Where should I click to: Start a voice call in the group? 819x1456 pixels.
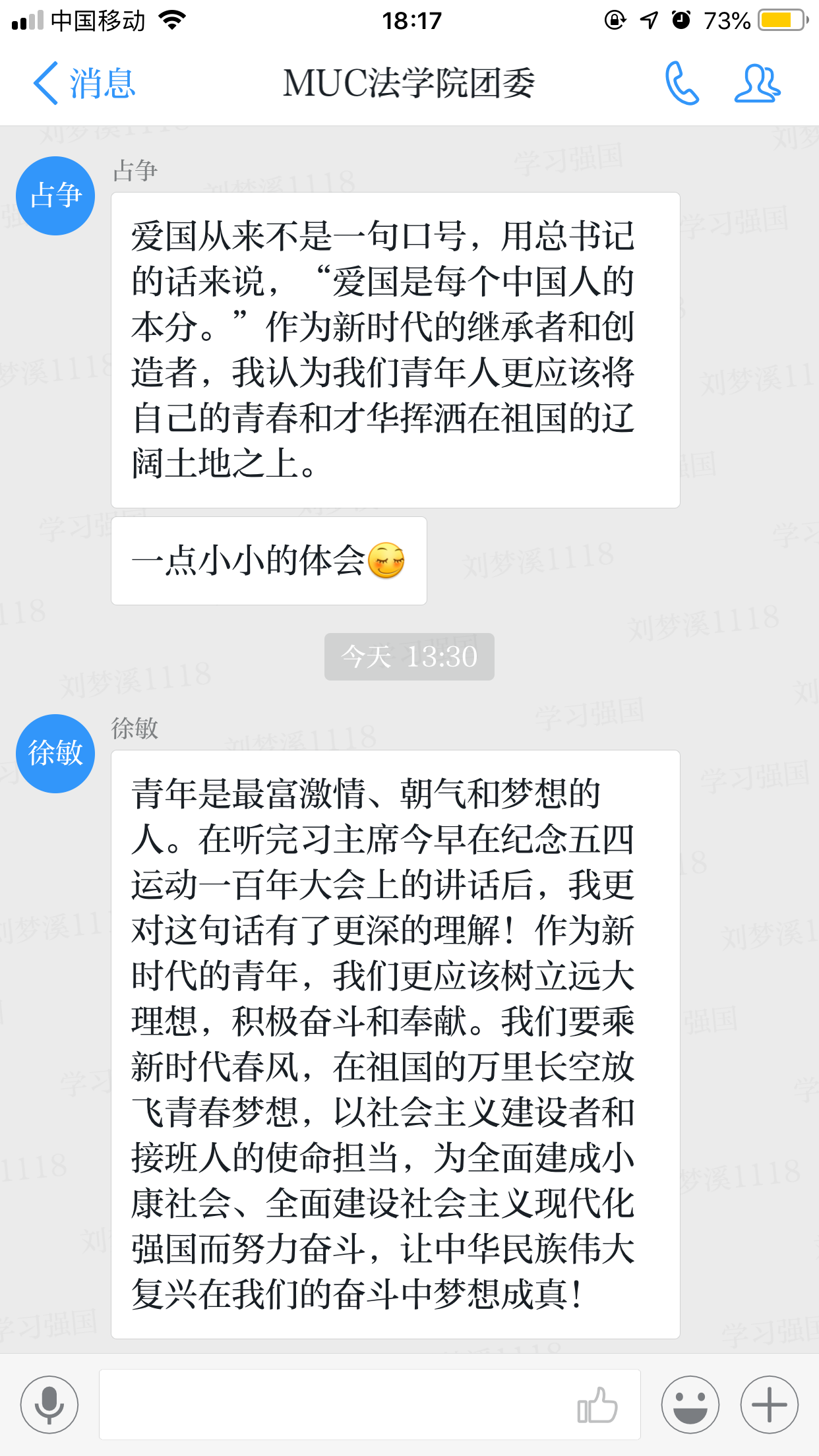pyautogui.click(x=682, y=84)
